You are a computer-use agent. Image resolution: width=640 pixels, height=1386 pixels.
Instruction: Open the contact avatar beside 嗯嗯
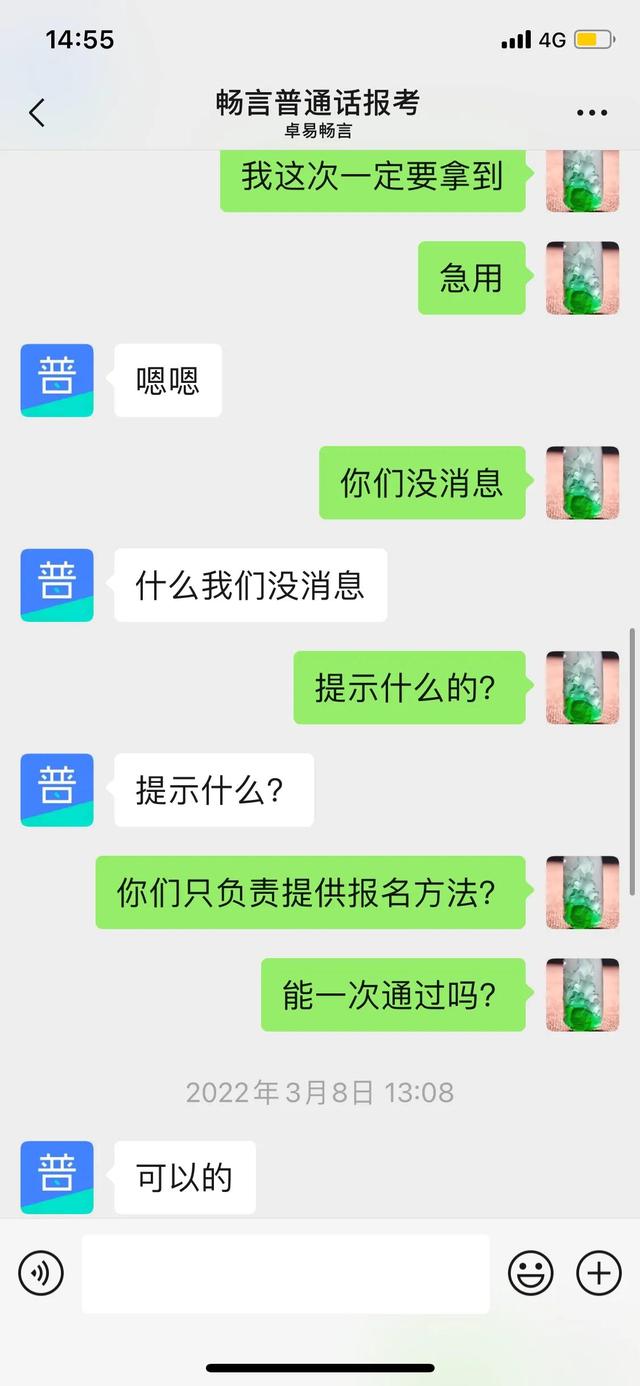click(x=57, y=380)
